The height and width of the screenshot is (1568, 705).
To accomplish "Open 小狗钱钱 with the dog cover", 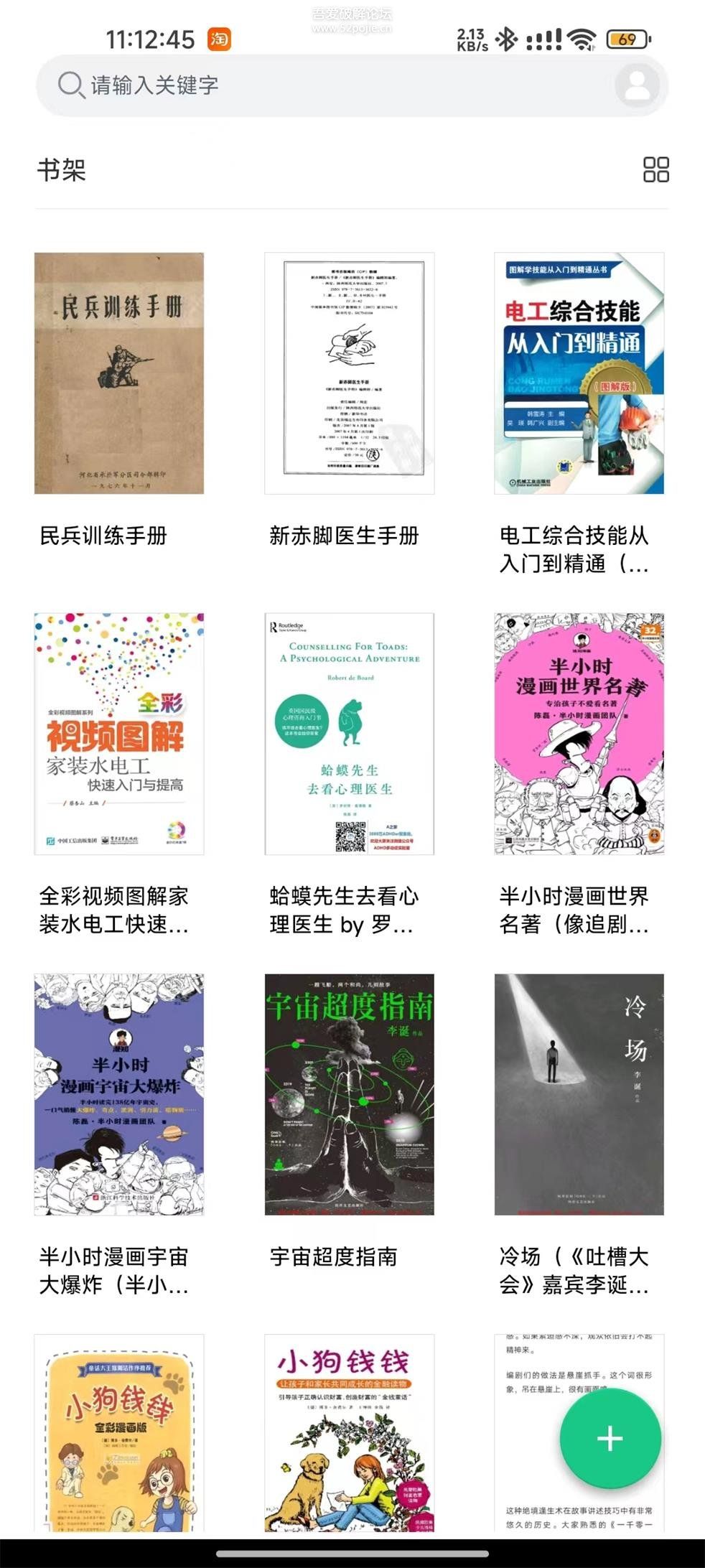I will (x=349, y=1432).
